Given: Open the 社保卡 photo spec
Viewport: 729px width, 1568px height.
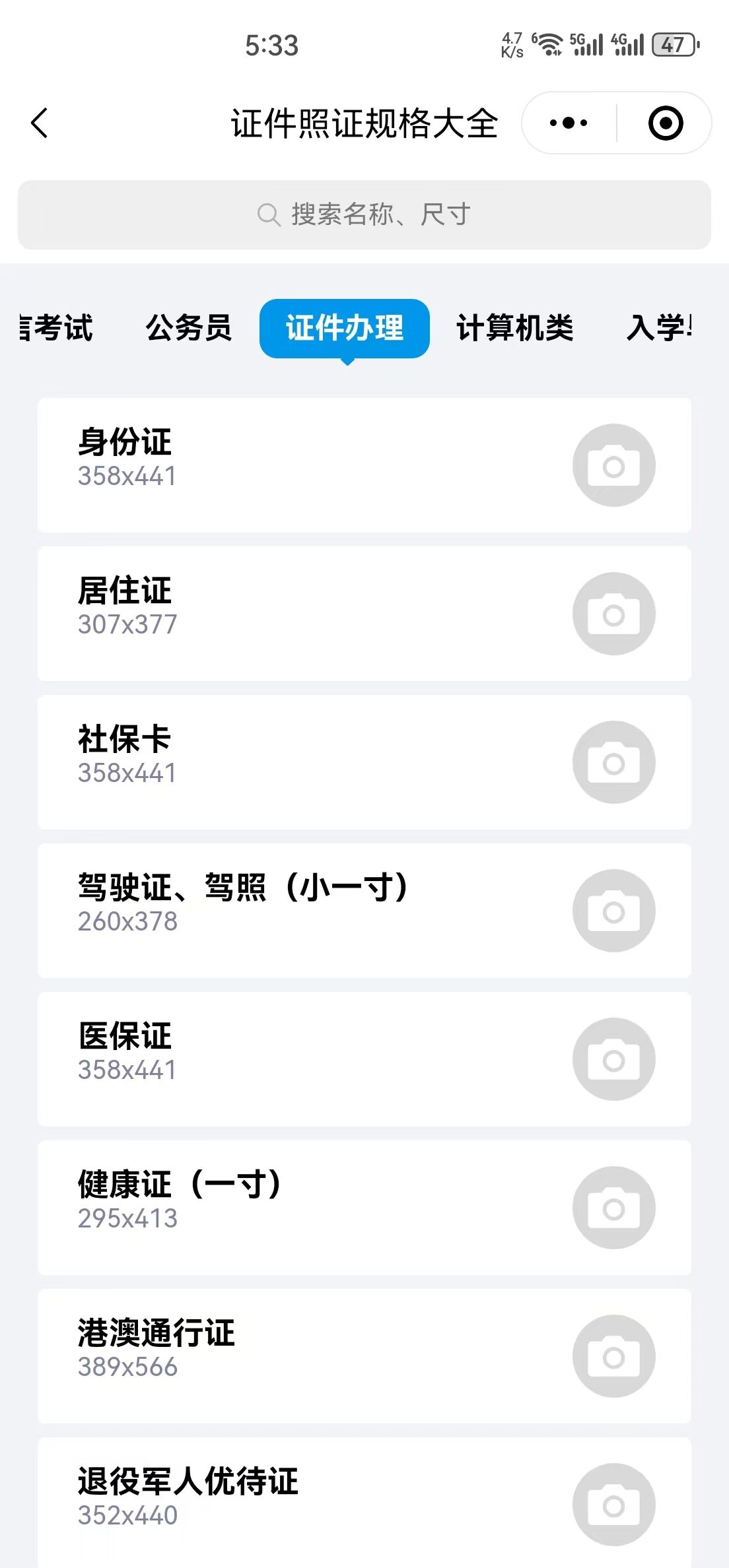Looking at the screenshot, I should coord(364,762).
